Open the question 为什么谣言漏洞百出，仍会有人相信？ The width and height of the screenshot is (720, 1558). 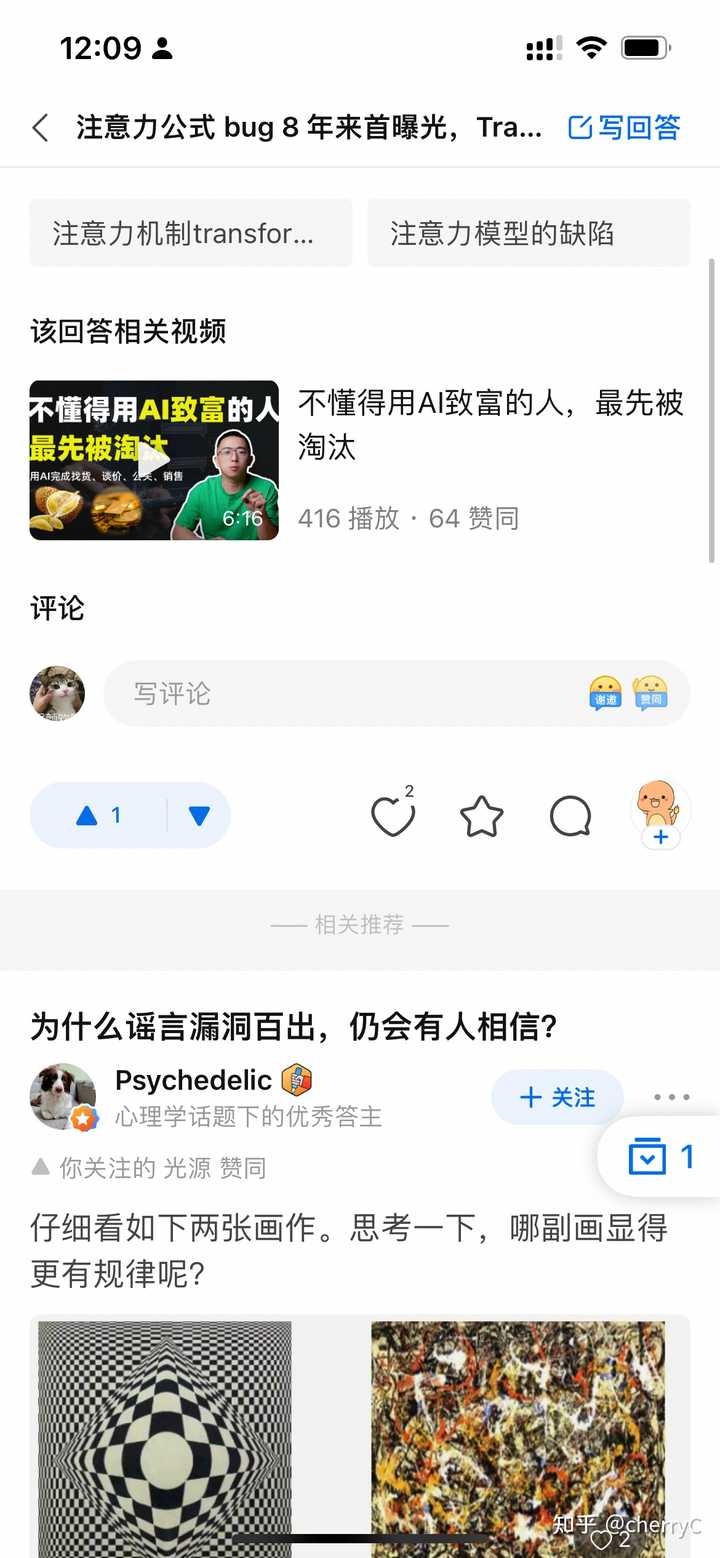click(x=294, y=1026)
